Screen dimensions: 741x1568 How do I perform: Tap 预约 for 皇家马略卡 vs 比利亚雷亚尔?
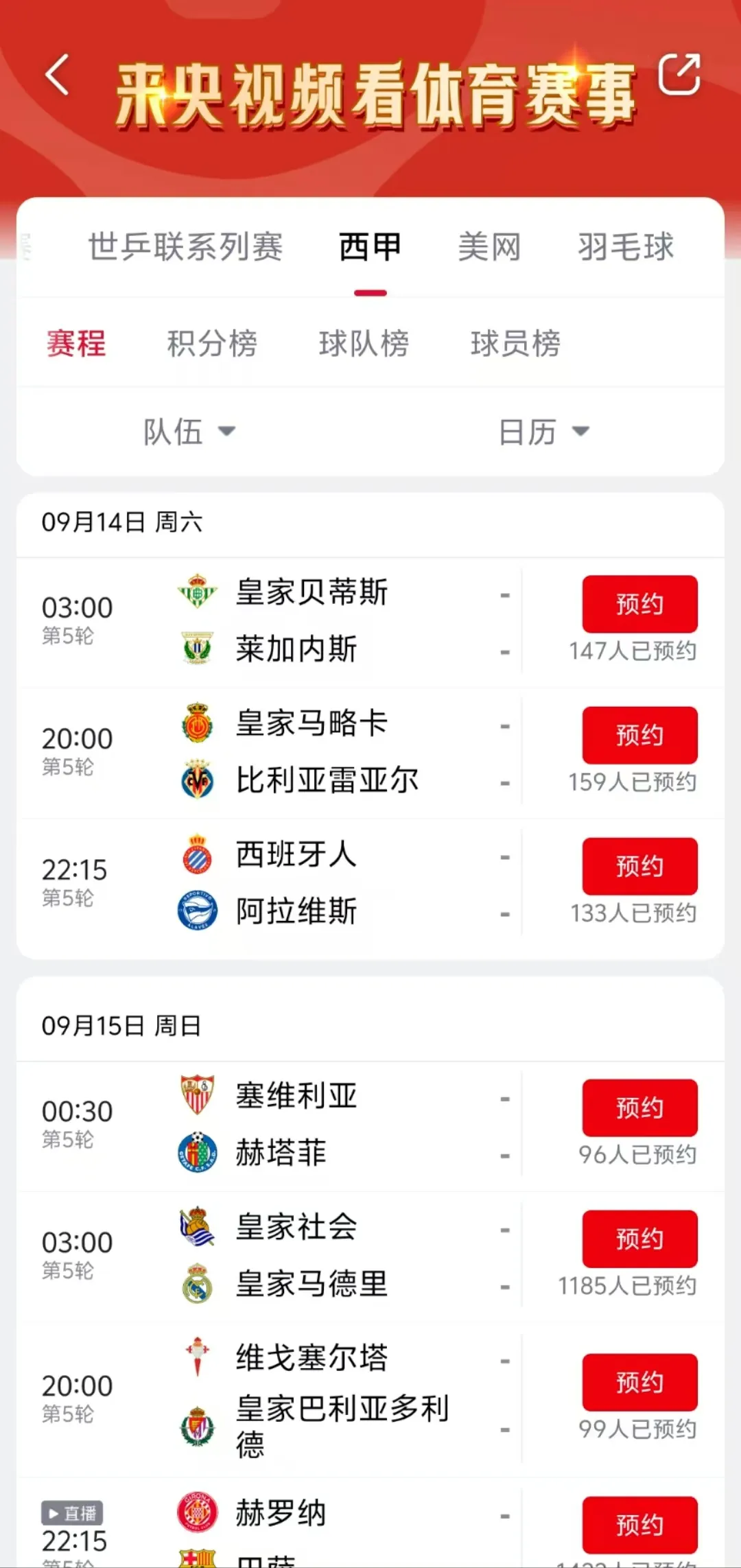(x=639, y=735)
